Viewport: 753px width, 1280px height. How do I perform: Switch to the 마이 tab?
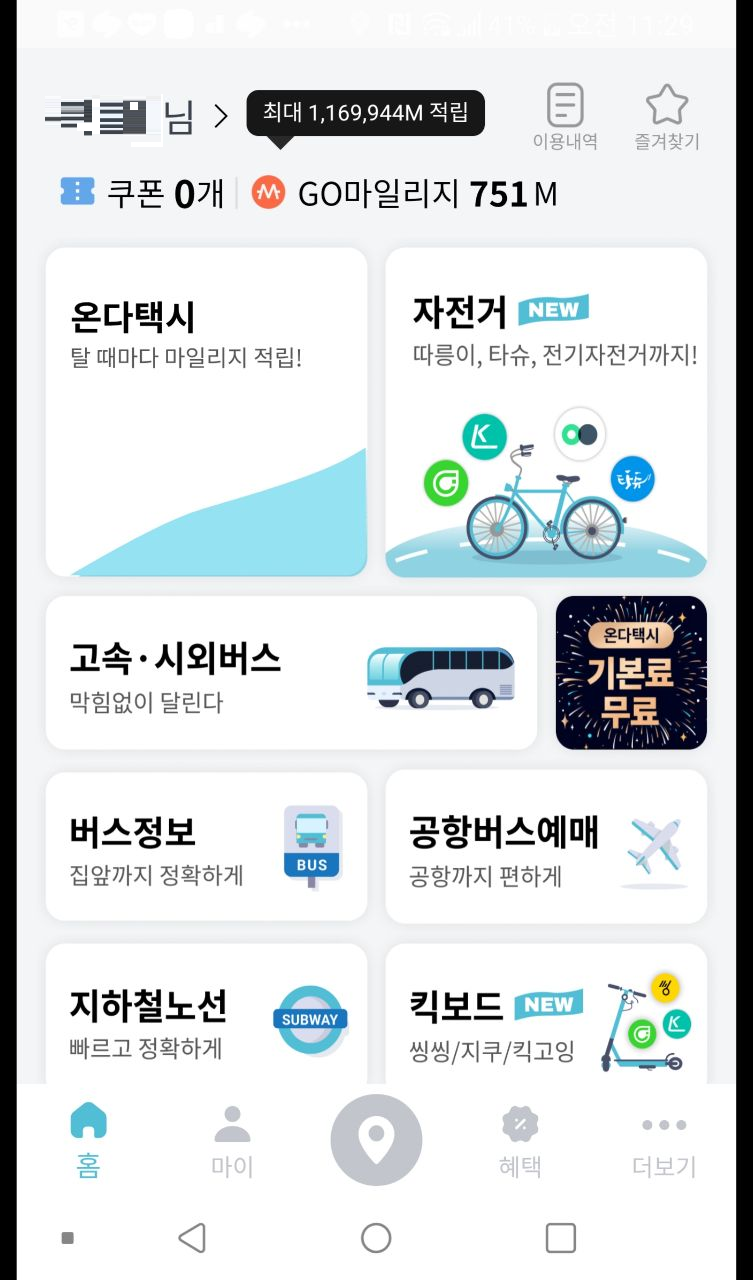click(232, 1140)
